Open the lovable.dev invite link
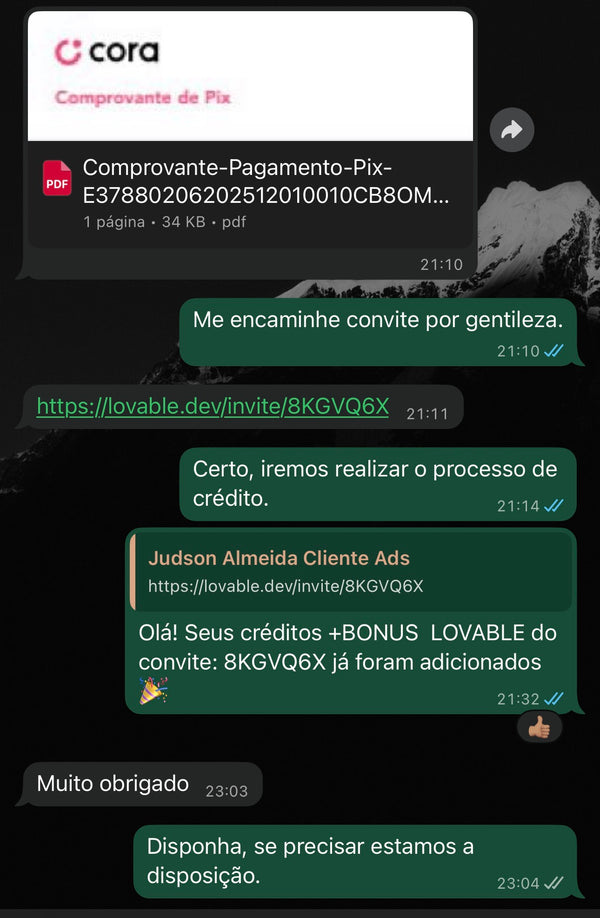 pyautogui.click(x=212, y=407)
